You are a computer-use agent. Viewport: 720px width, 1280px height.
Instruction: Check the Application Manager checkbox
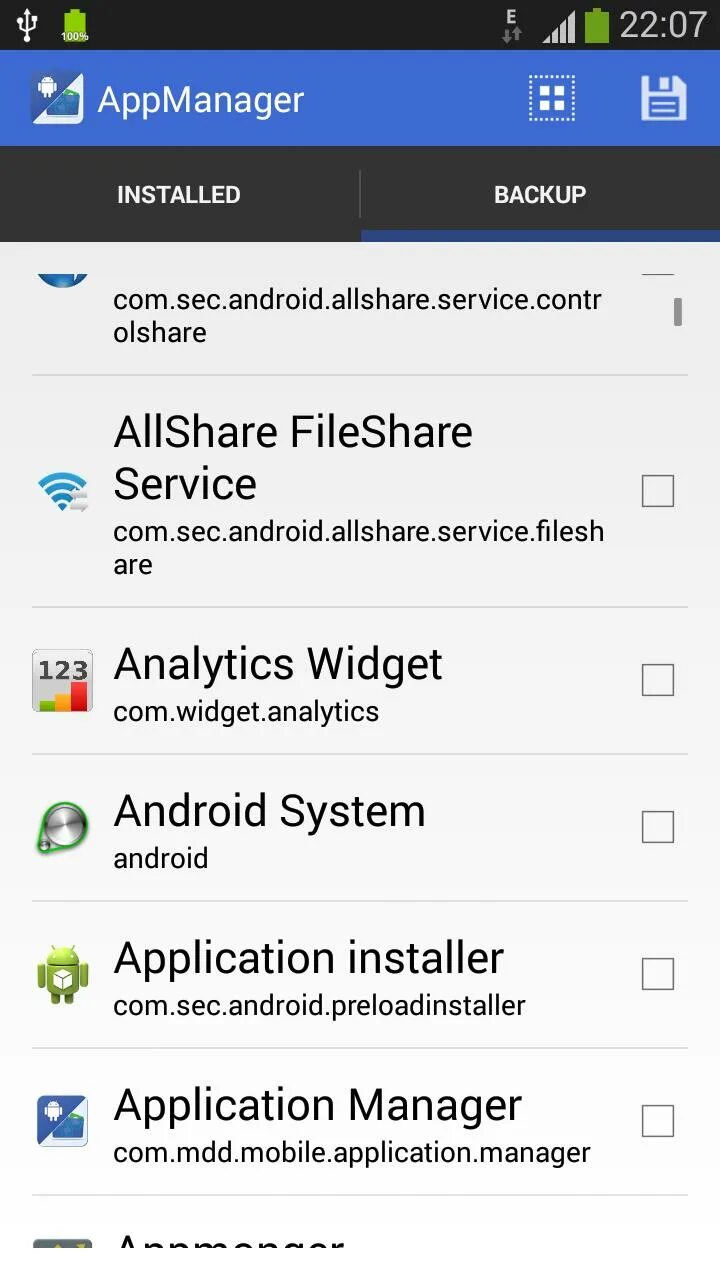(x=657, y=1121)
